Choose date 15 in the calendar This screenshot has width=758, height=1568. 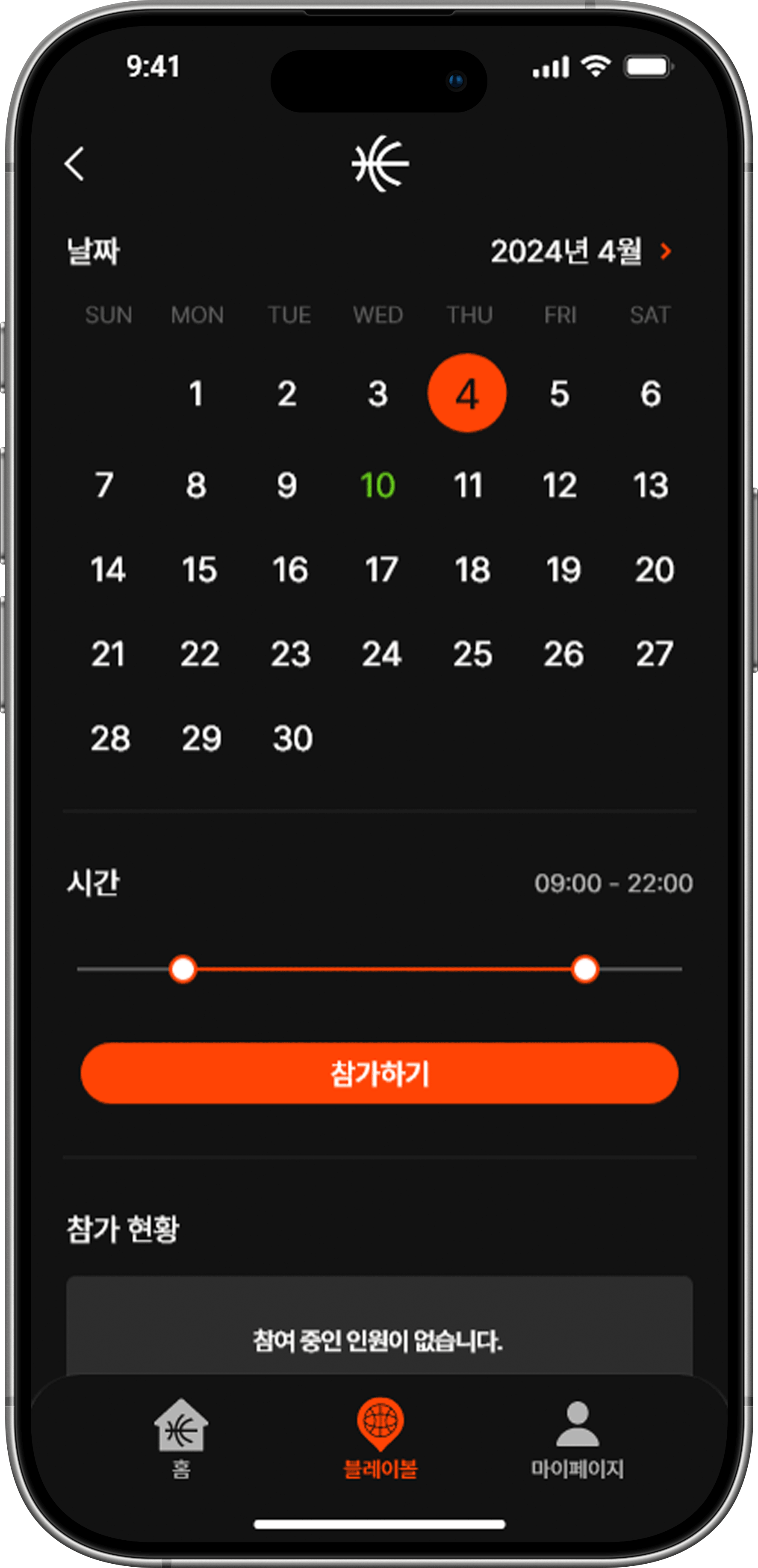[199, 570]
